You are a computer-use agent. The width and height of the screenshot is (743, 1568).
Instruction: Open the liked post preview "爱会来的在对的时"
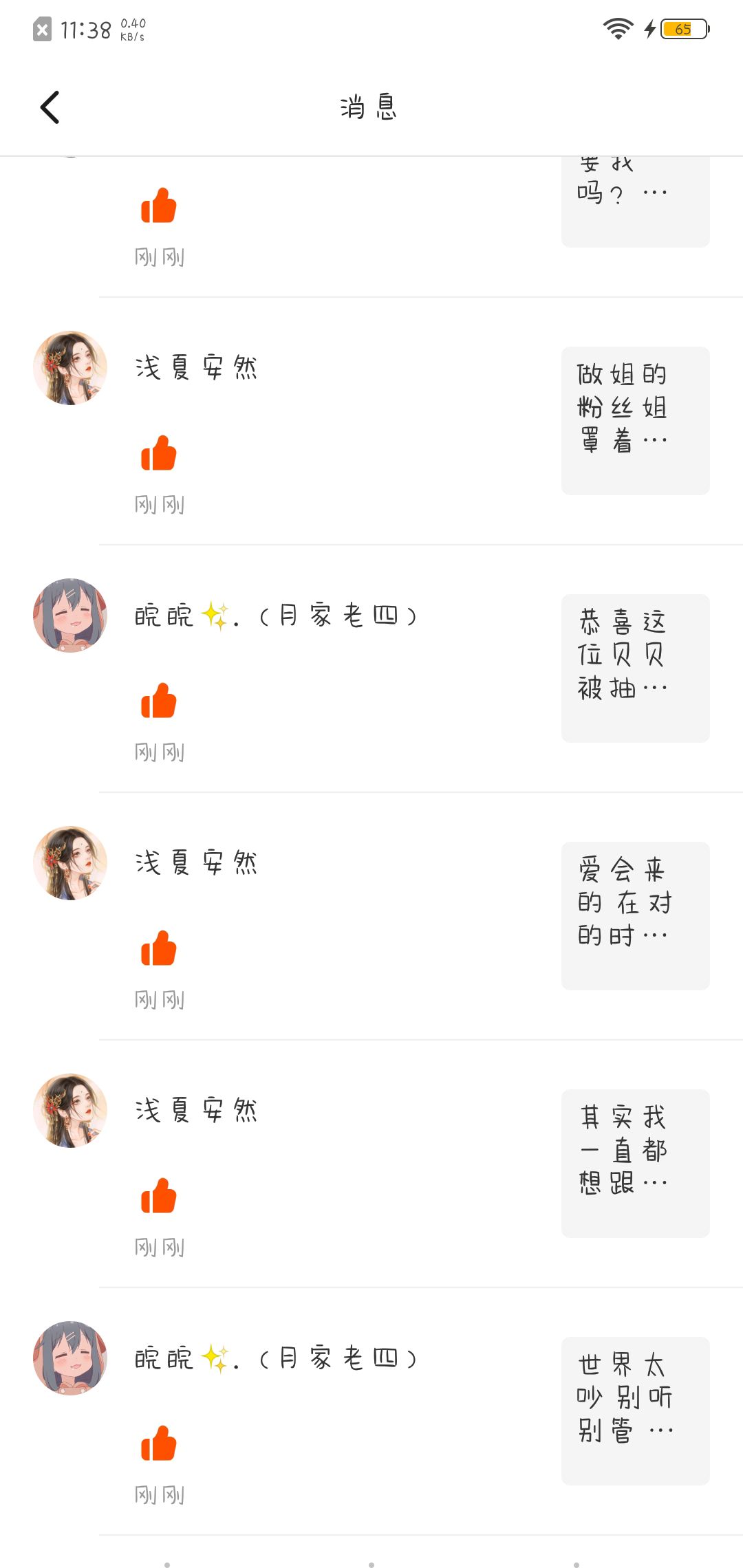click(x=635, y=915)
